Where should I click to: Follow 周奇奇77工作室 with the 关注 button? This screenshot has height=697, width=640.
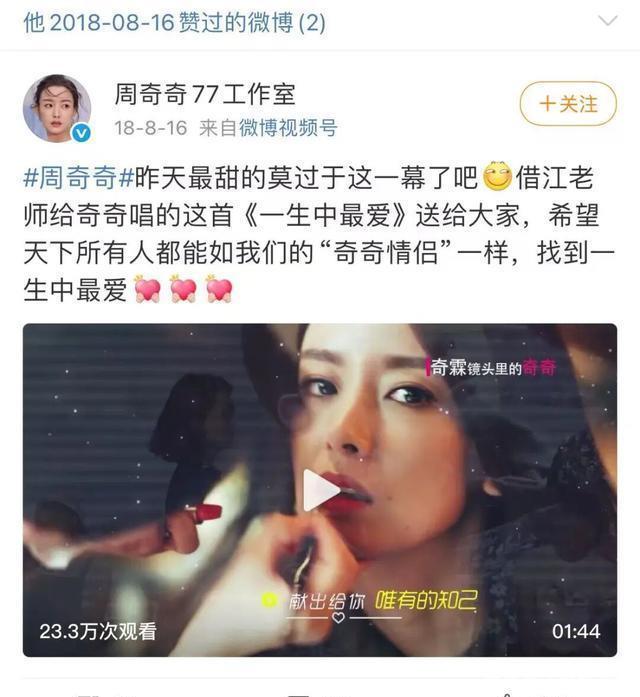click(x=568, y=104)
